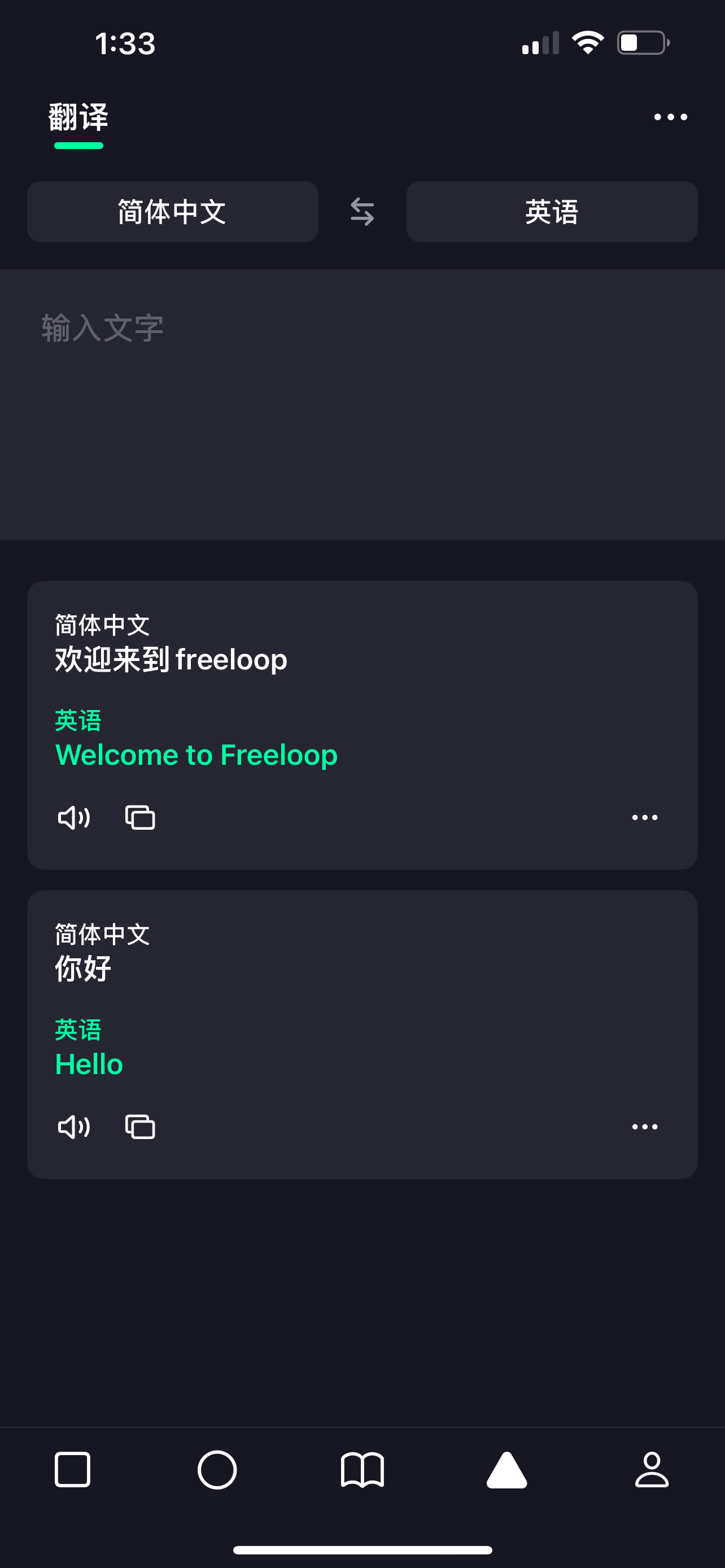This screenshot has width=725, height=1568.
Task: Select the 翻译 top tab
Action: (x=78, y=118)
